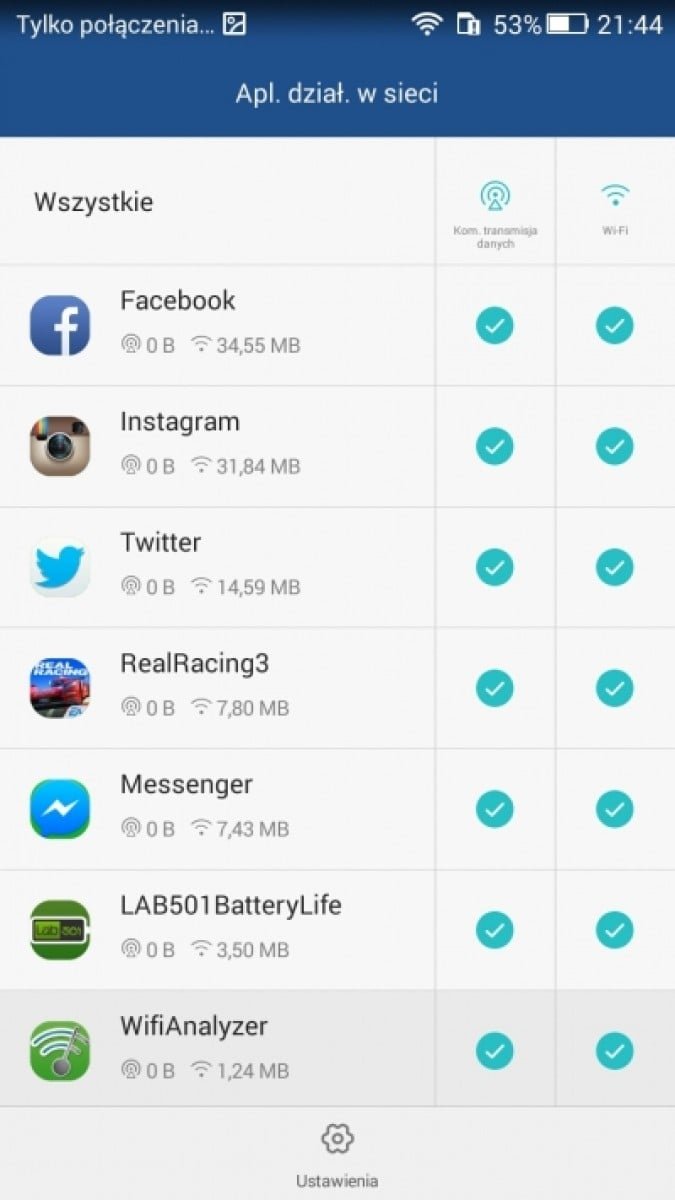Uncheck Wi-Fi for RealRacing3
Viewport: 675px width, 1200px height.
[614, 688]
